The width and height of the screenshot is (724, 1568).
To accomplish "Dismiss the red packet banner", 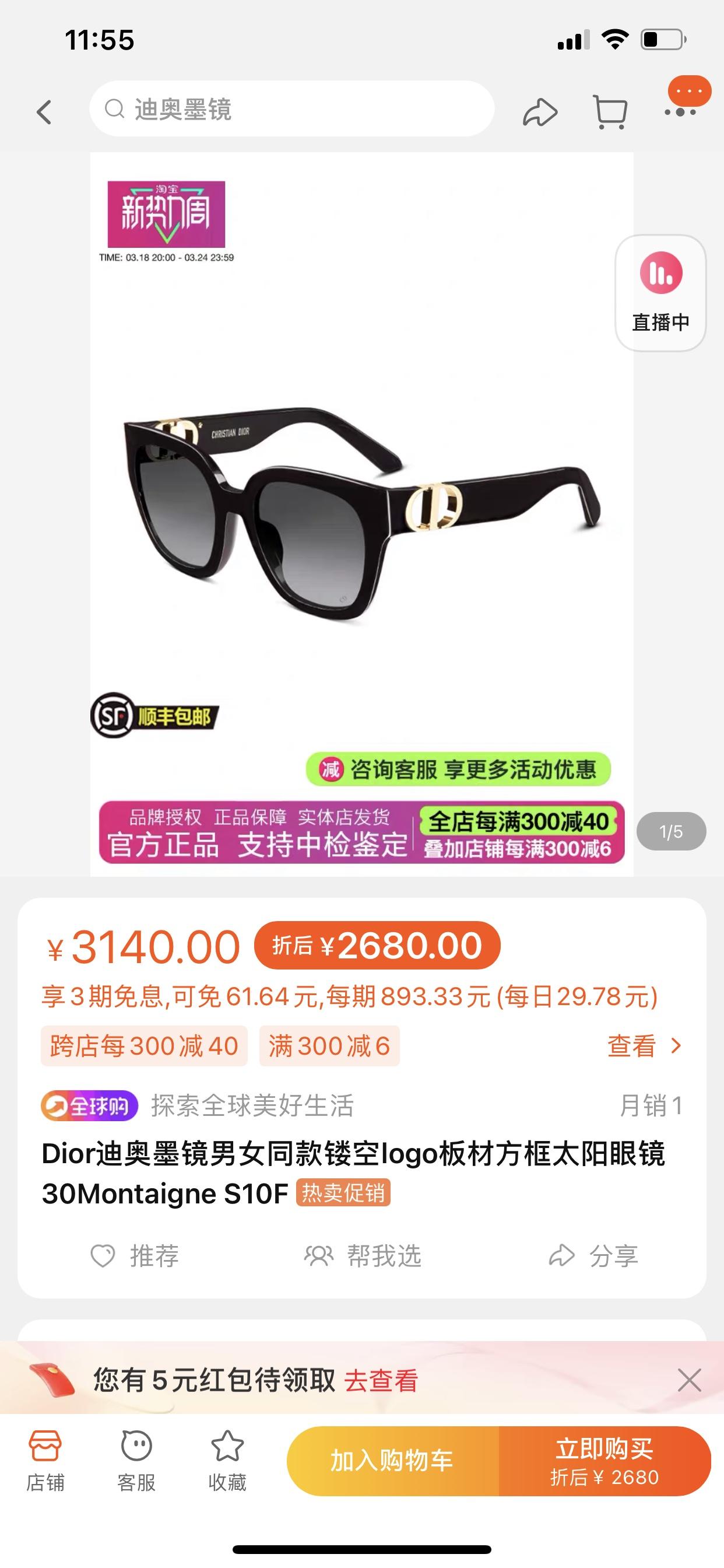I will coord(690,1381).
